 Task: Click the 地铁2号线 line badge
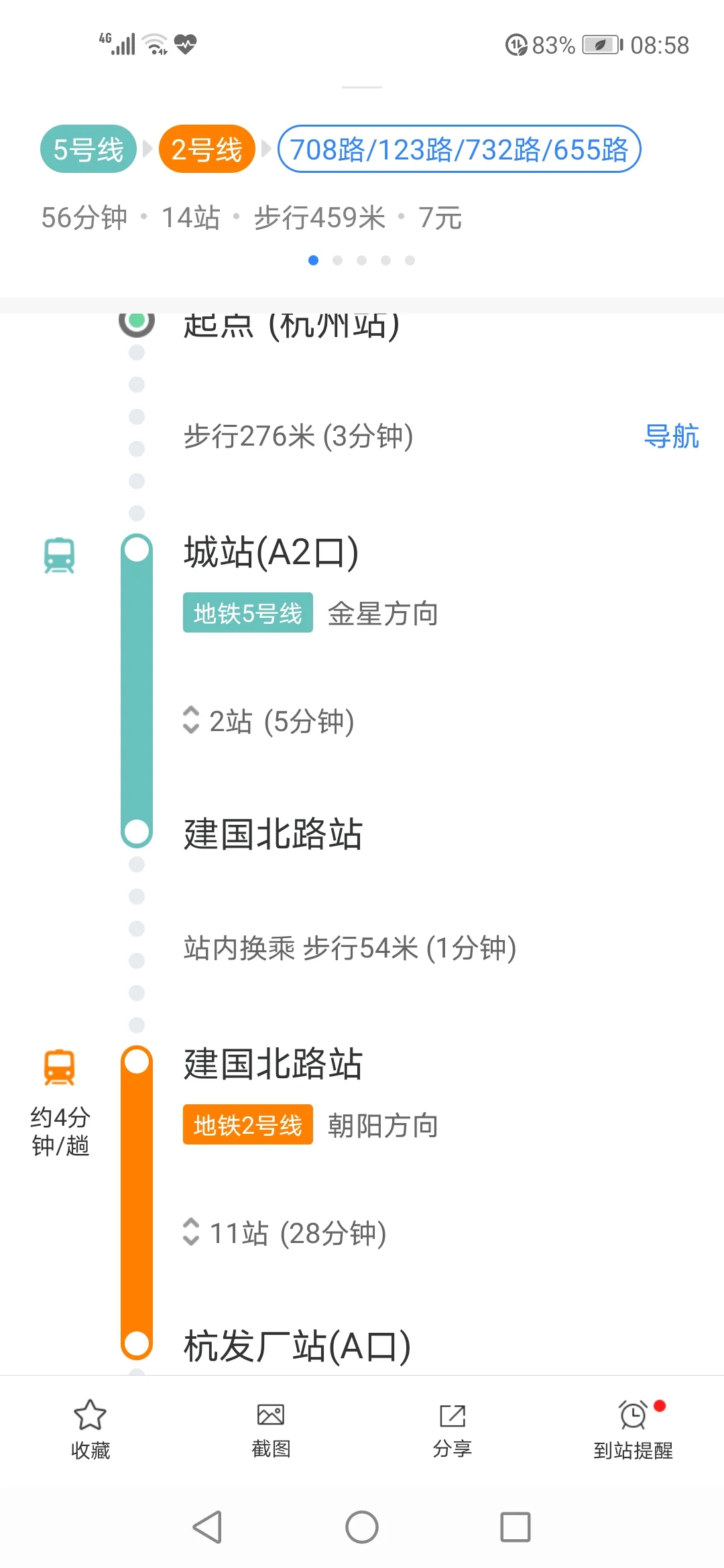tap(247, 1126)
